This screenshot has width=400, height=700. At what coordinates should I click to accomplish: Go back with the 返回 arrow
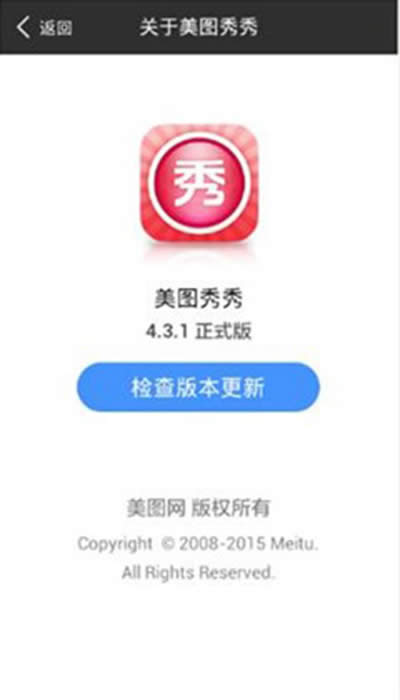tap(43, 28)
